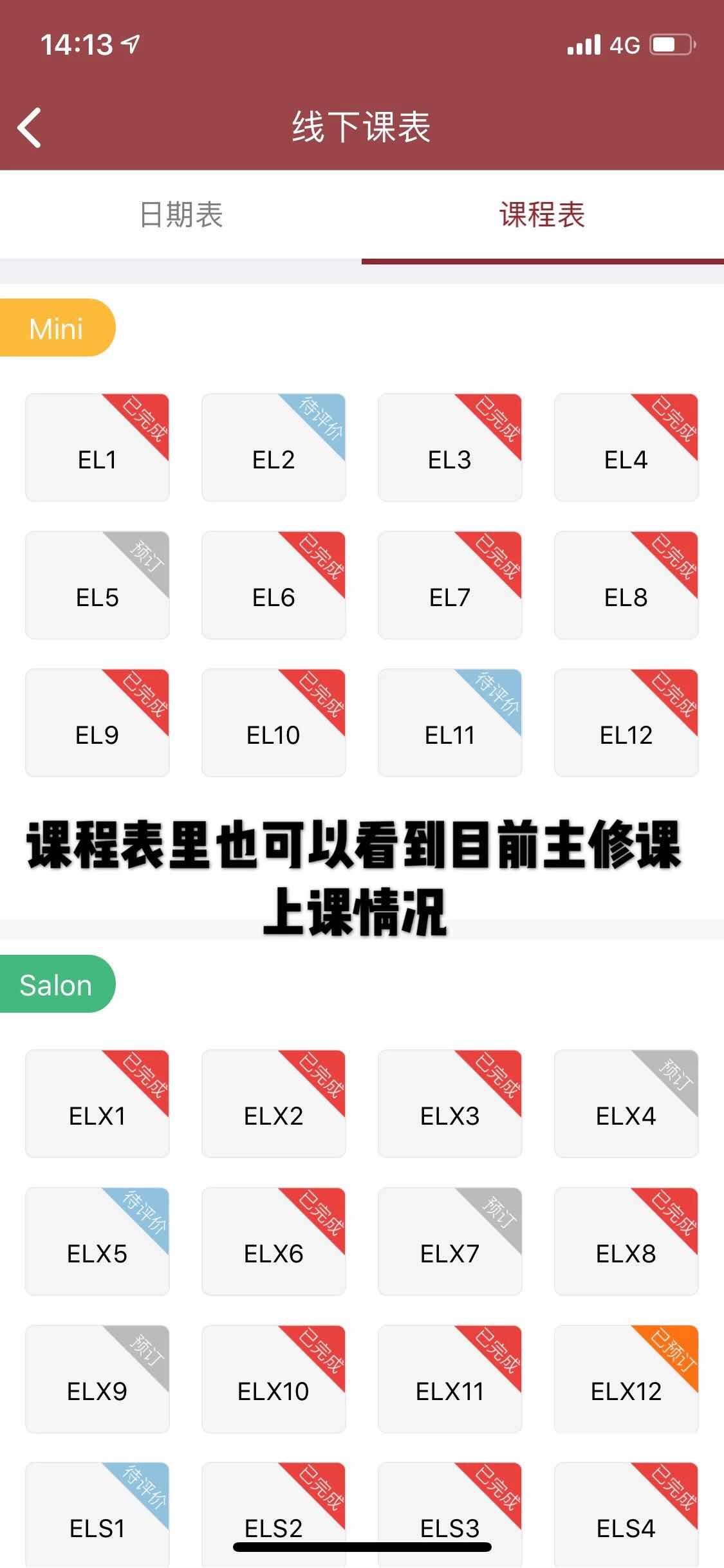The width and height of the screenshot is (724, 1568).
Task: Open the ELX10 salon lesson
Action: click(274, 1379)
